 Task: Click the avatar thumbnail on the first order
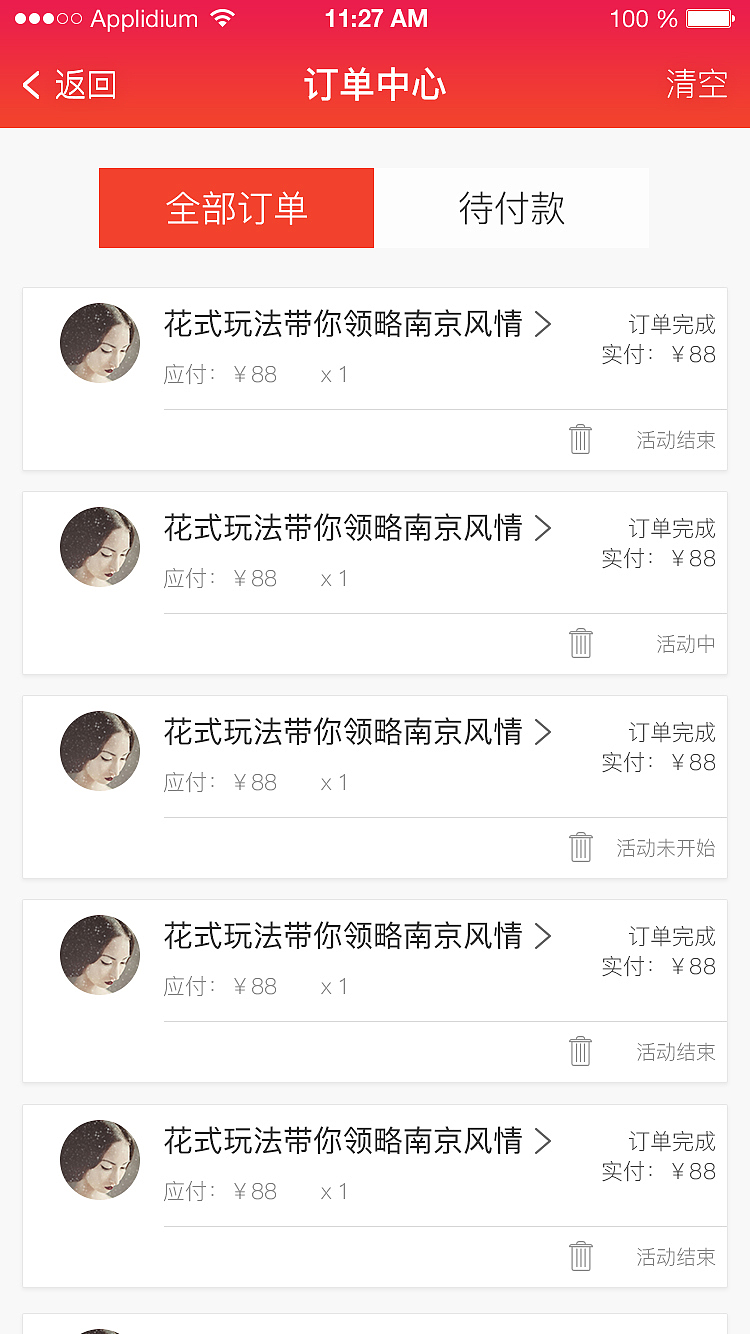tap(100, 343)
